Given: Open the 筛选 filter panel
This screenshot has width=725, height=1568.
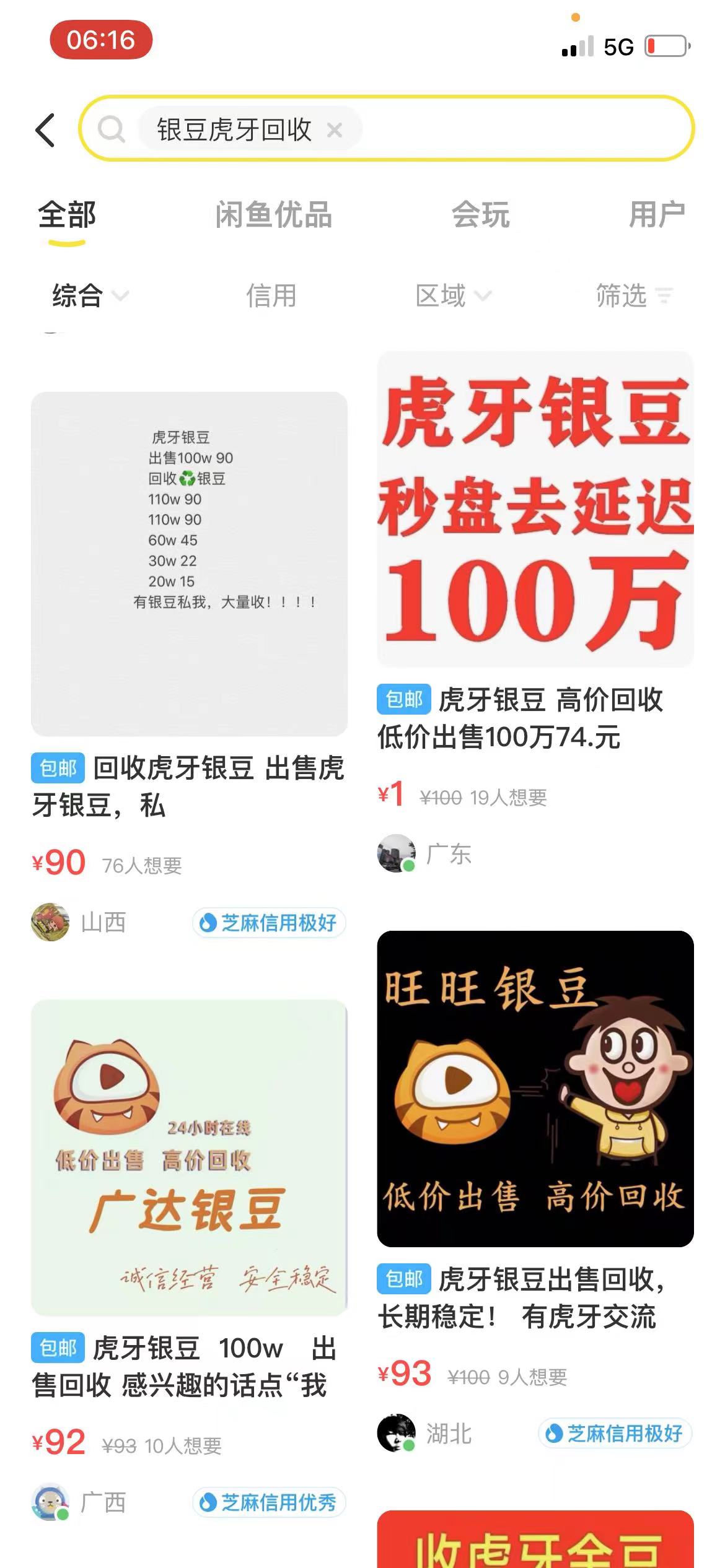Looking at the screenshot, I should pos(633,295).
